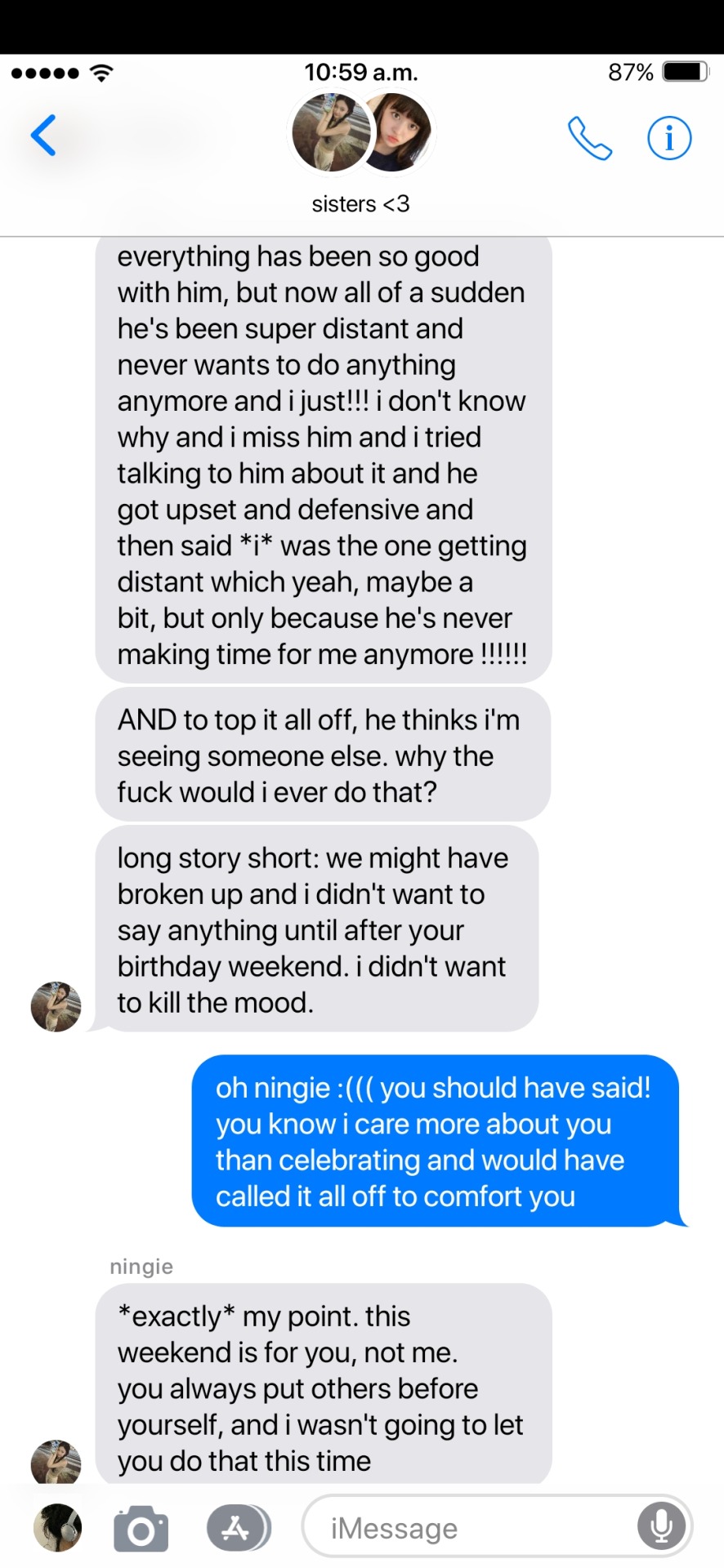Image resolution: width=724 pixels, height=1568 pixels.
Task: Record an audio message with the microphone
Action: point(661,1526)
